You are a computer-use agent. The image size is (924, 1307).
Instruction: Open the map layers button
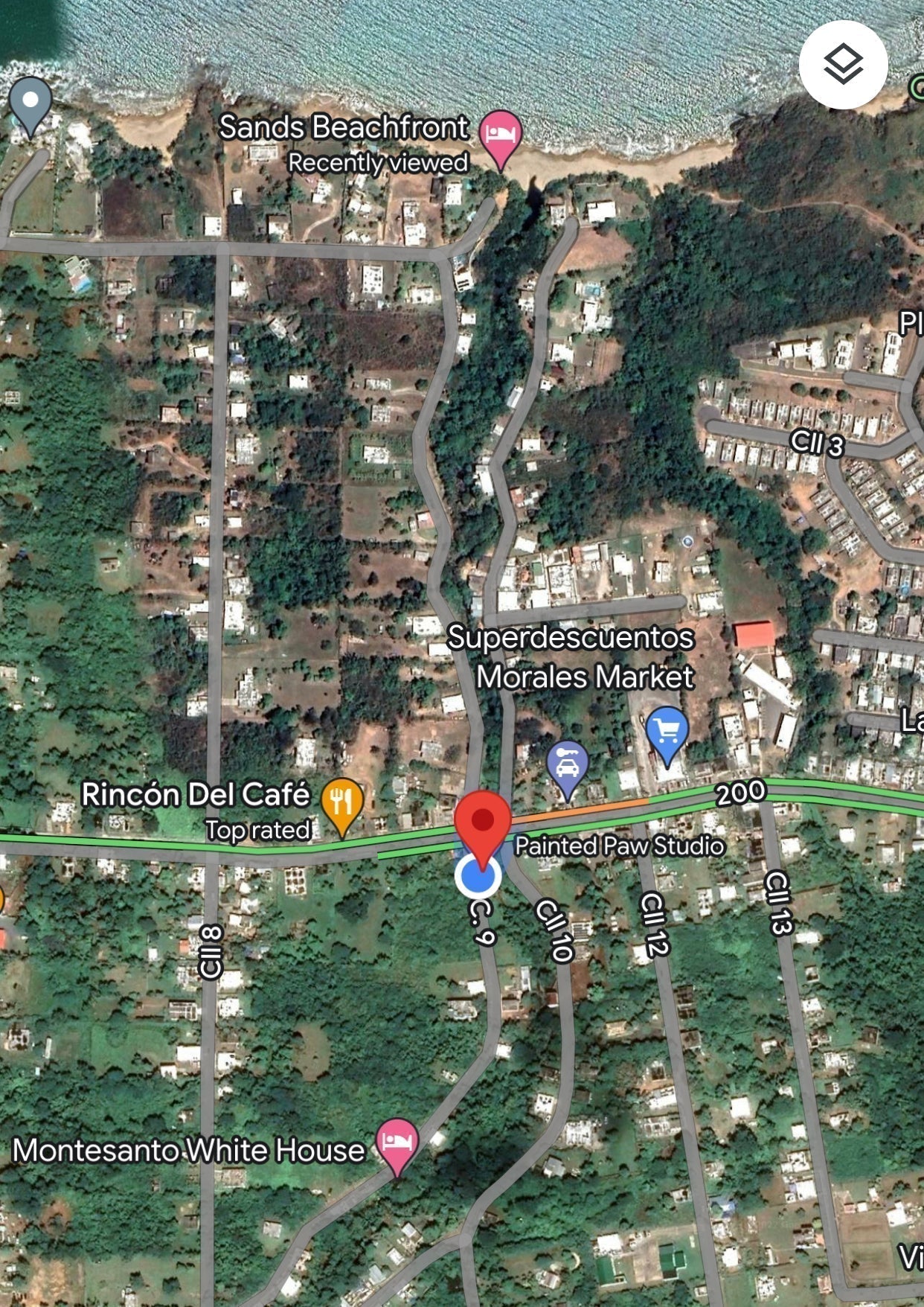point(843,65)
